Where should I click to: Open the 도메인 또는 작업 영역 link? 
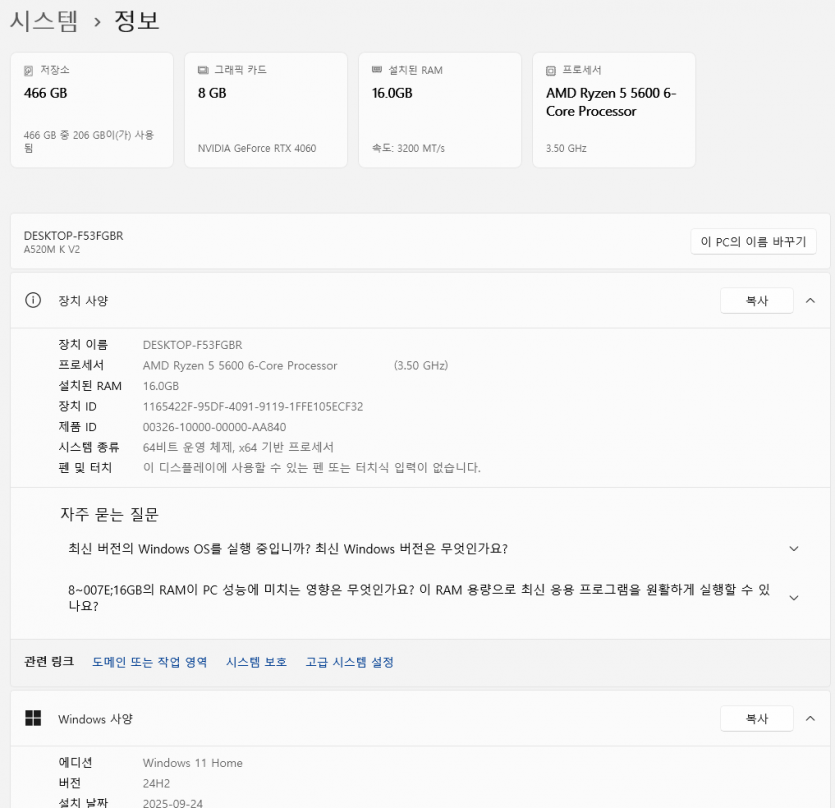150,662
